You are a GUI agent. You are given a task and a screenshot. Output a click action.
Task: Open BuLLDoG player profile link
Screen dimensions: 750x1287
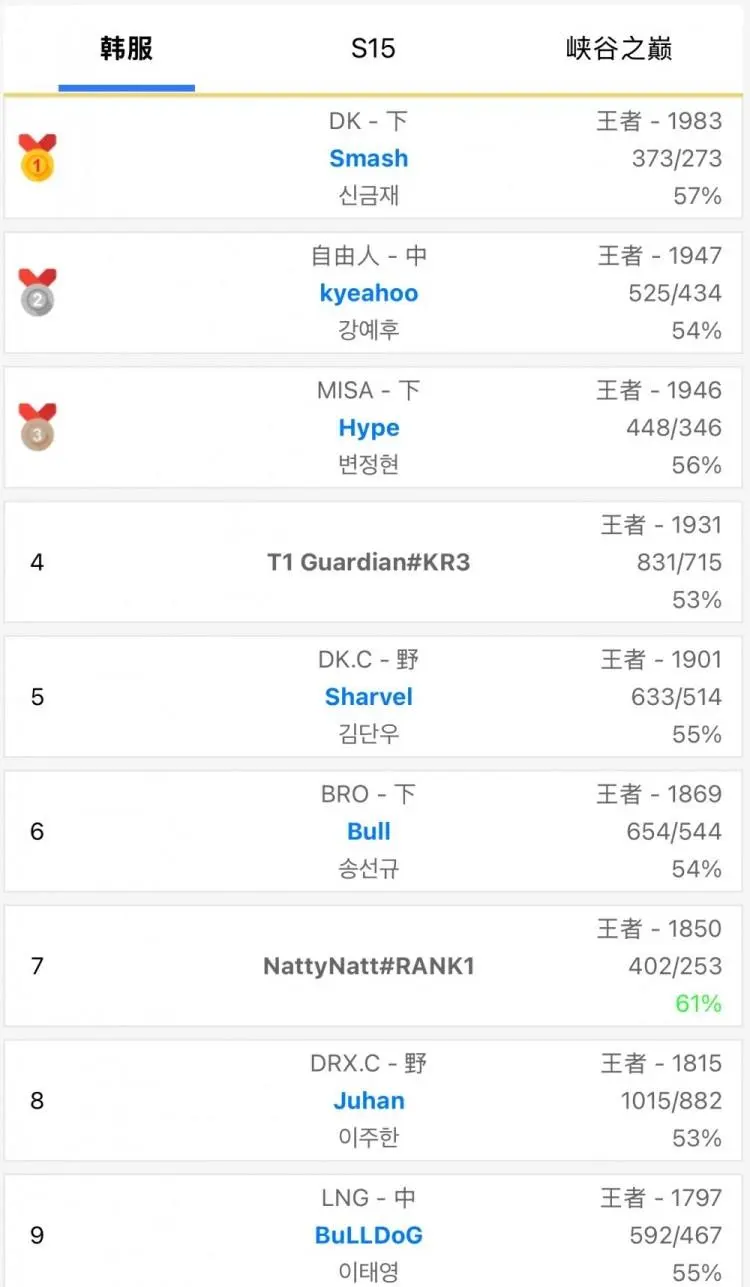coord(368,1235)
